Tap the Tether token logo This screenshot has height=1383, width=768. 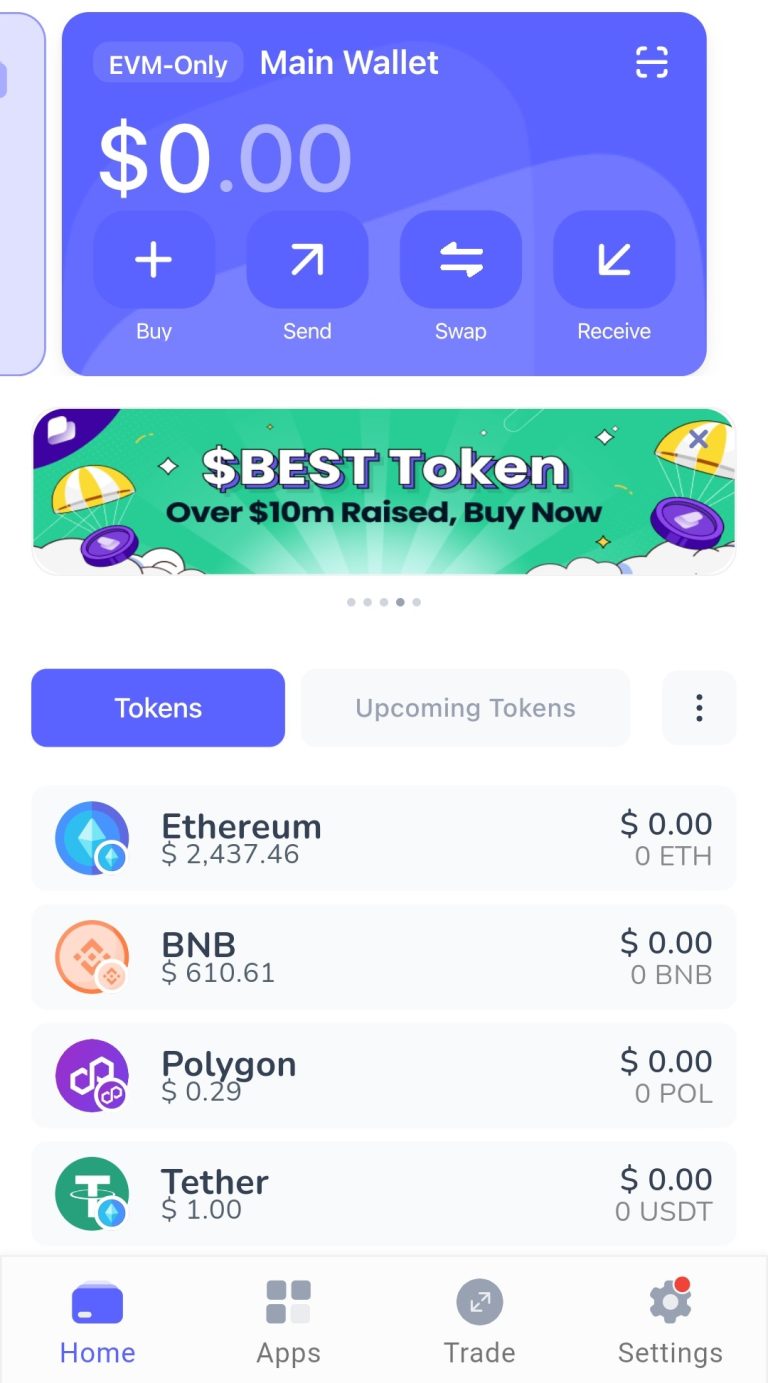point(92,1193)
